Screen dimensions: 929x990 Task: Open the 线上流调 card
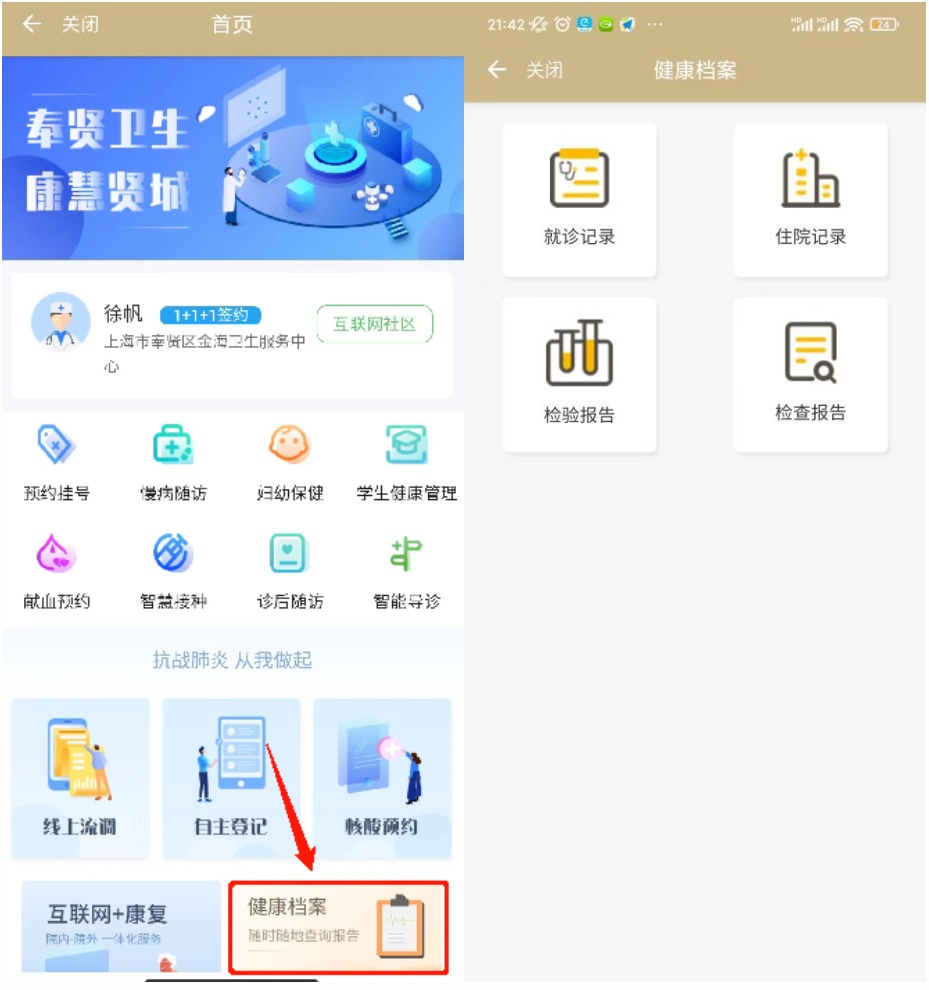click(x=80, y=778)
